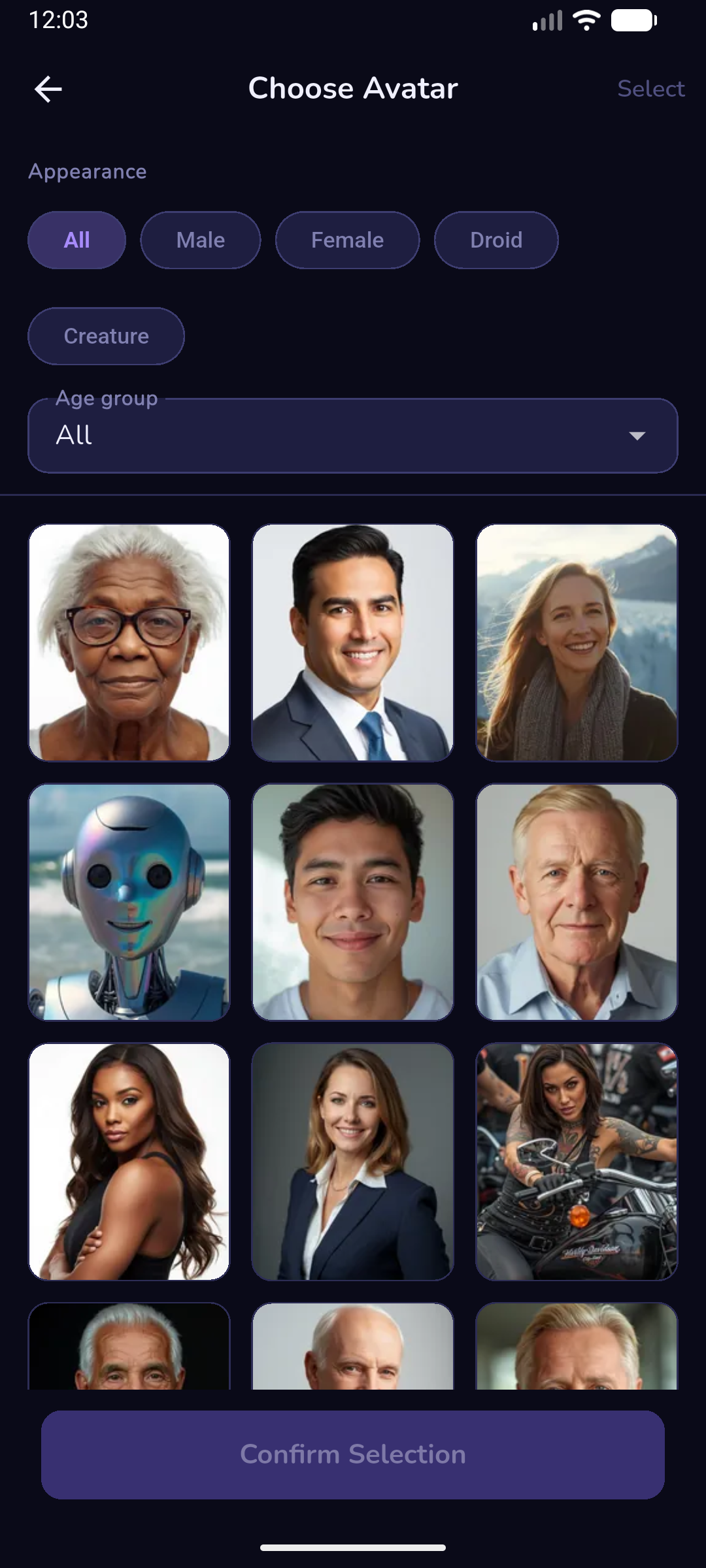Pick the older man in light blue shirt
Image resolution: width=706 pixels, height=1568 pixels.
point(577,902)
